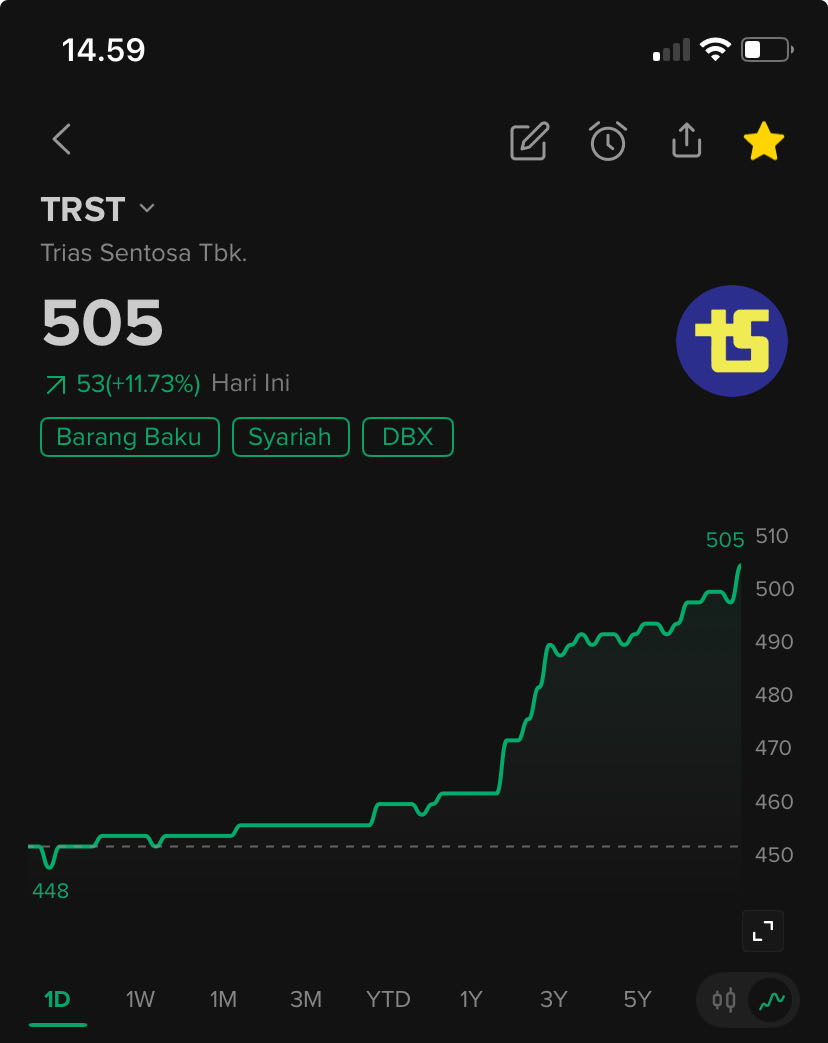Tap the back arrow to exit TRST page
The image size is (828, 1043).
pyautogui.click(x=60, y=140)
